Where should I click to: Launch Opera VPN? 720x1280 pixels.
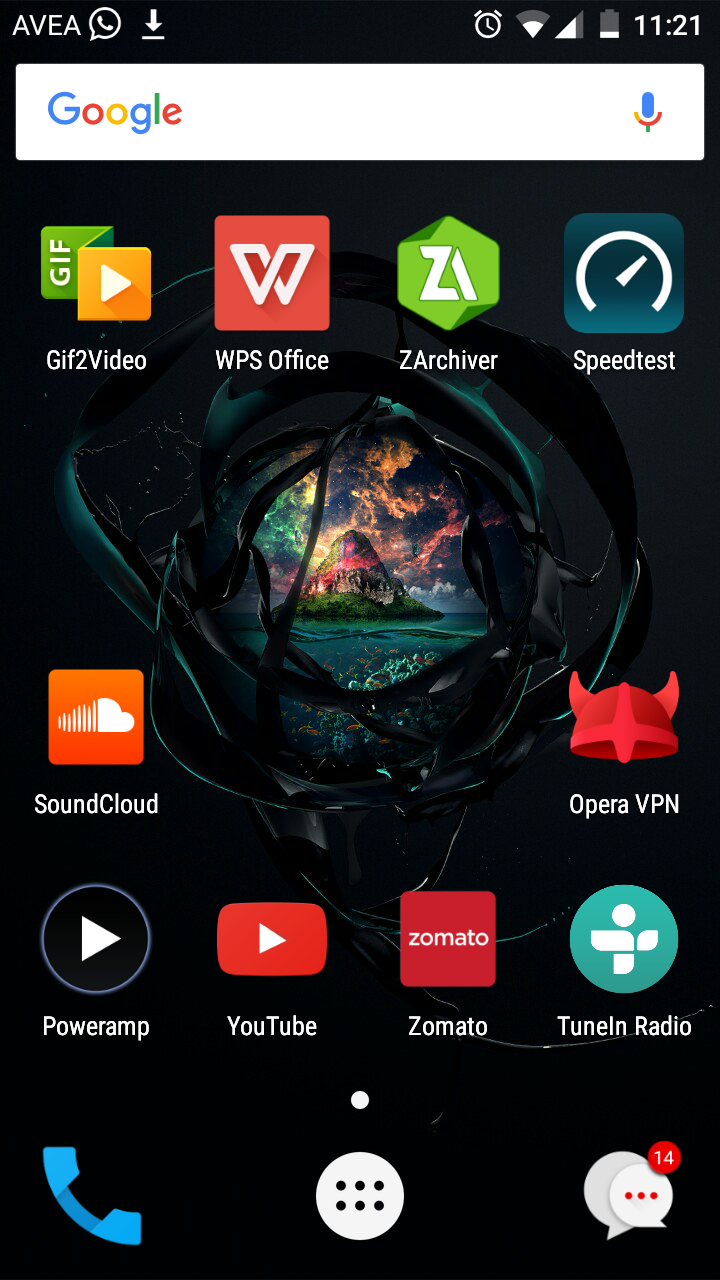624,717
